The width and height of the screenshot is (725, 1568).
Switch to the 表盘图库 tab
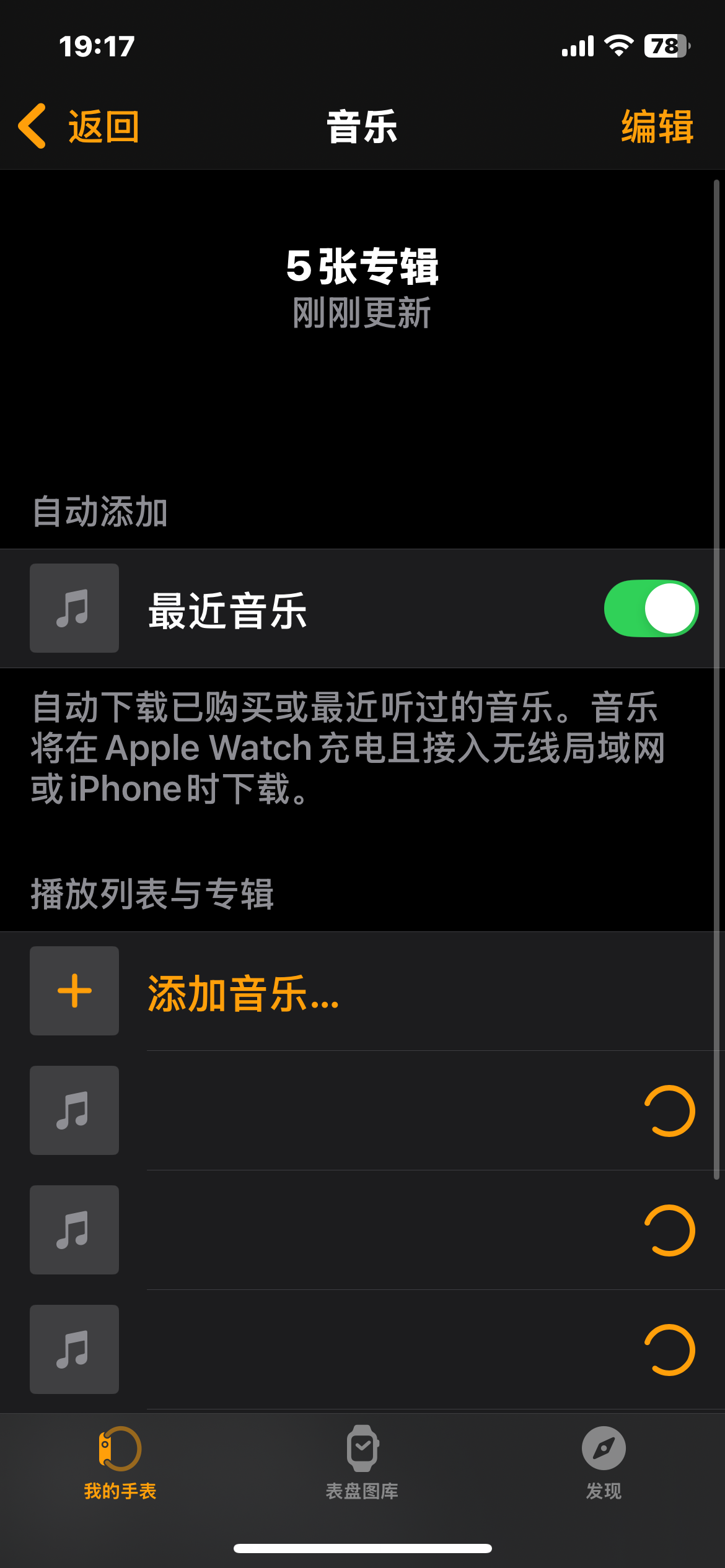pyautogui.click(x=362, y=1463)
